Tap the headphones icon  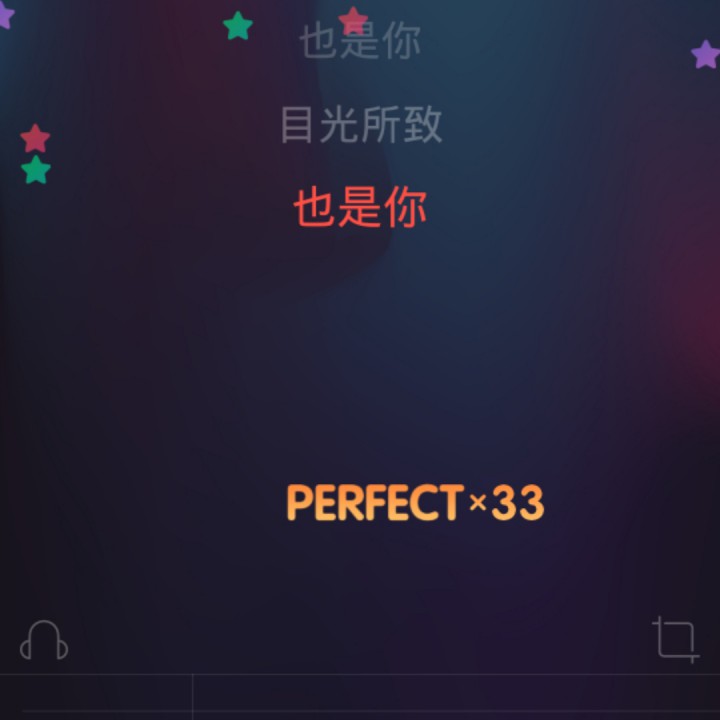[44, 640]
